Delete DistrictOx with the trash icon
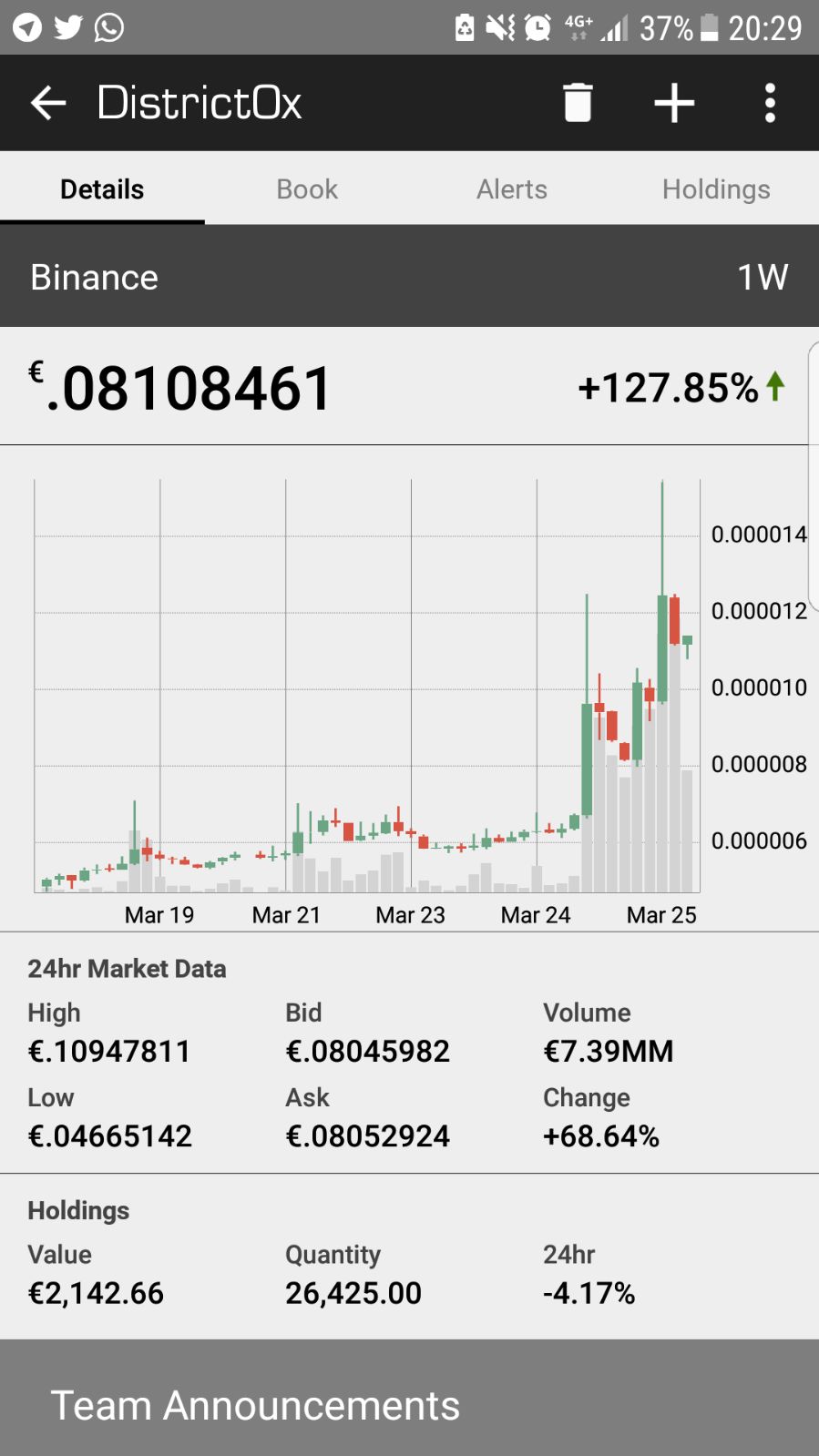 tap(578, 103)
